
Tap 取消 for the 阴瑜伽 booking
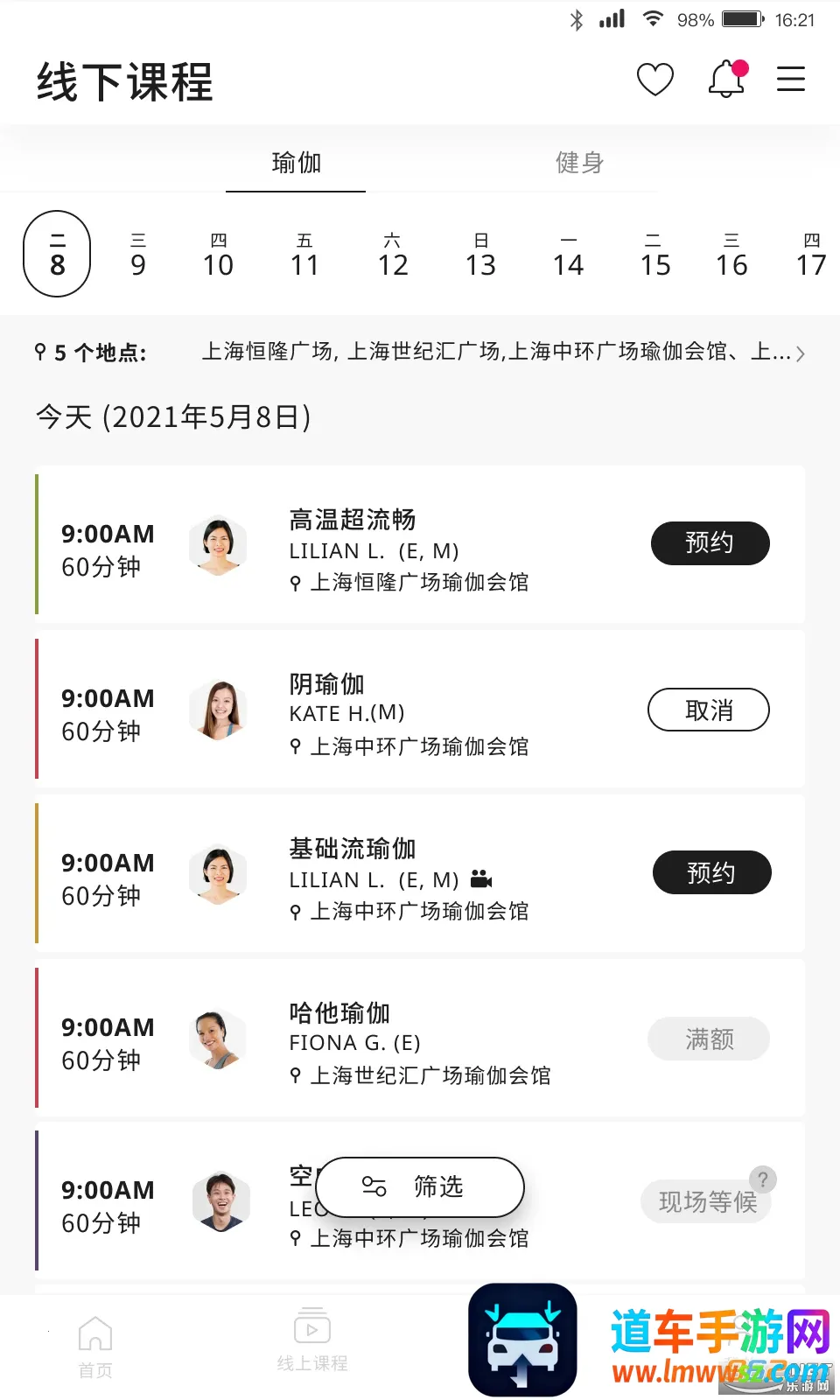coord(708,710)
